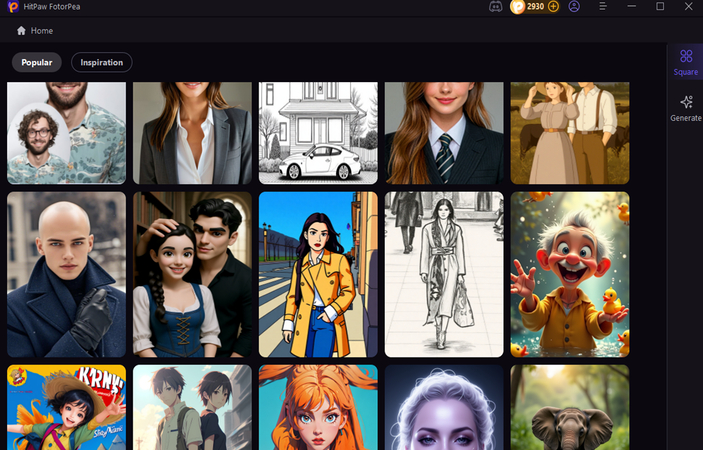Open the sketch of woman walking
Screen dimensions: 703x450
(x=444, y=274)
